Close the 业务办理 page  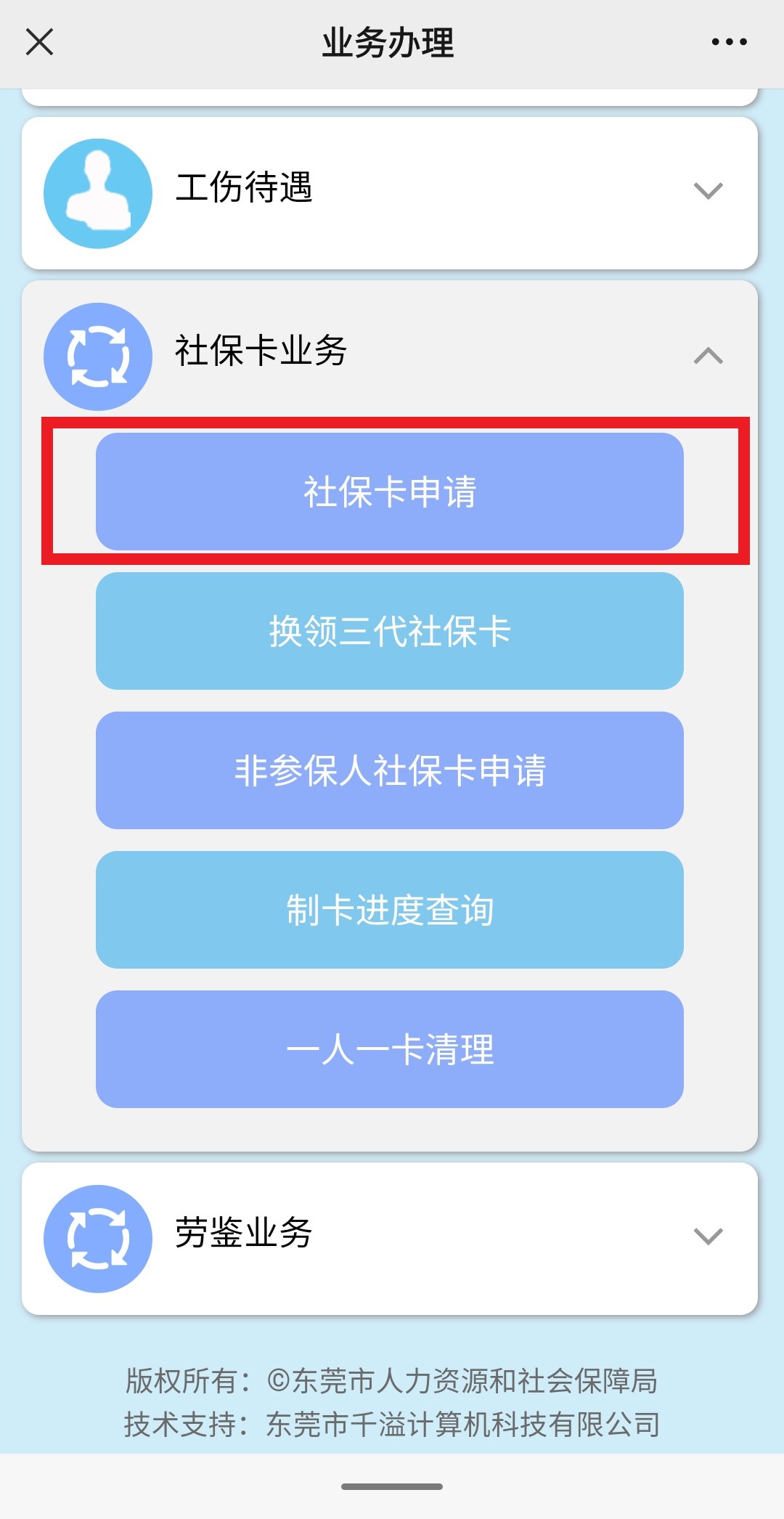pyautogui.click(x=39, y=42)
